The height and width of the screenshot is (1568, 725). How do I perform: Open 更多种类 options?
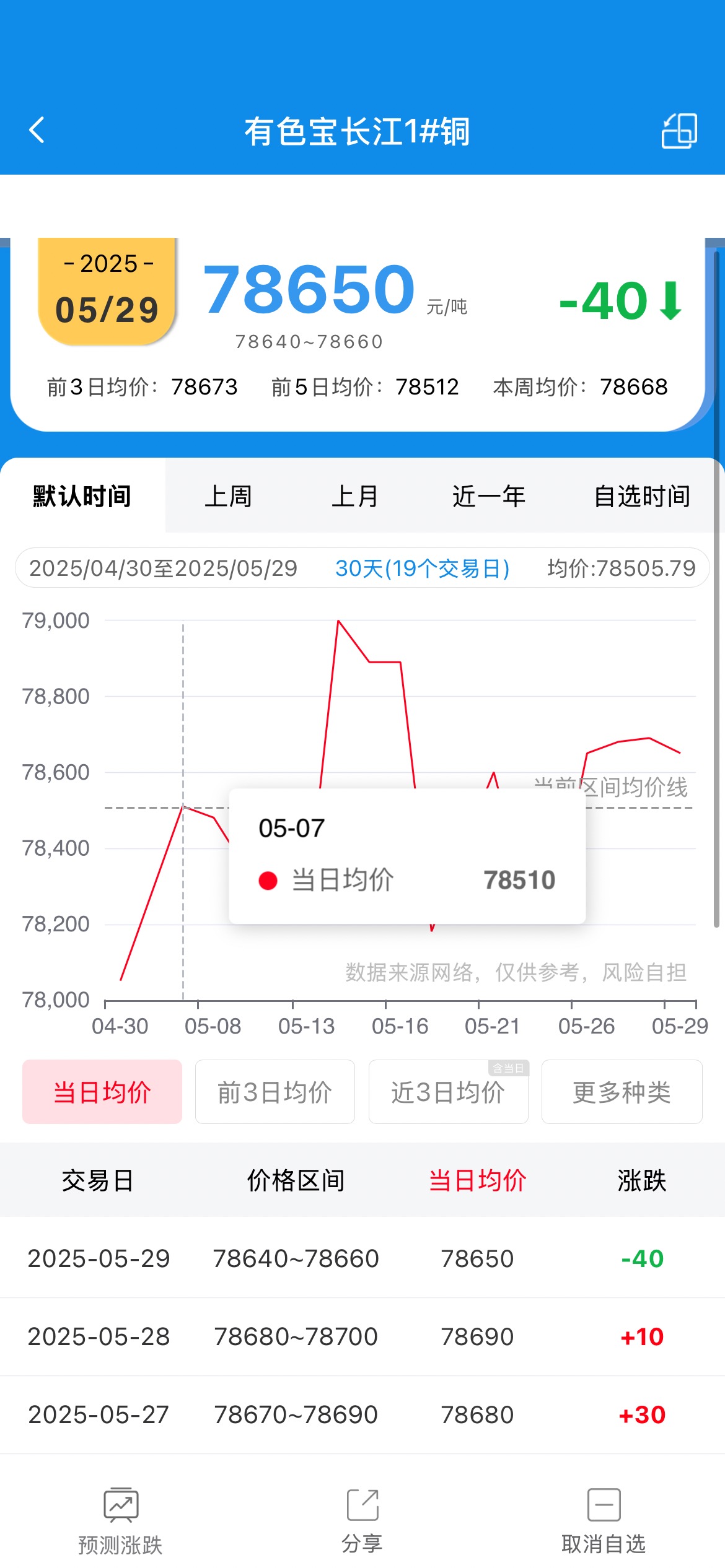point(622,1092)
